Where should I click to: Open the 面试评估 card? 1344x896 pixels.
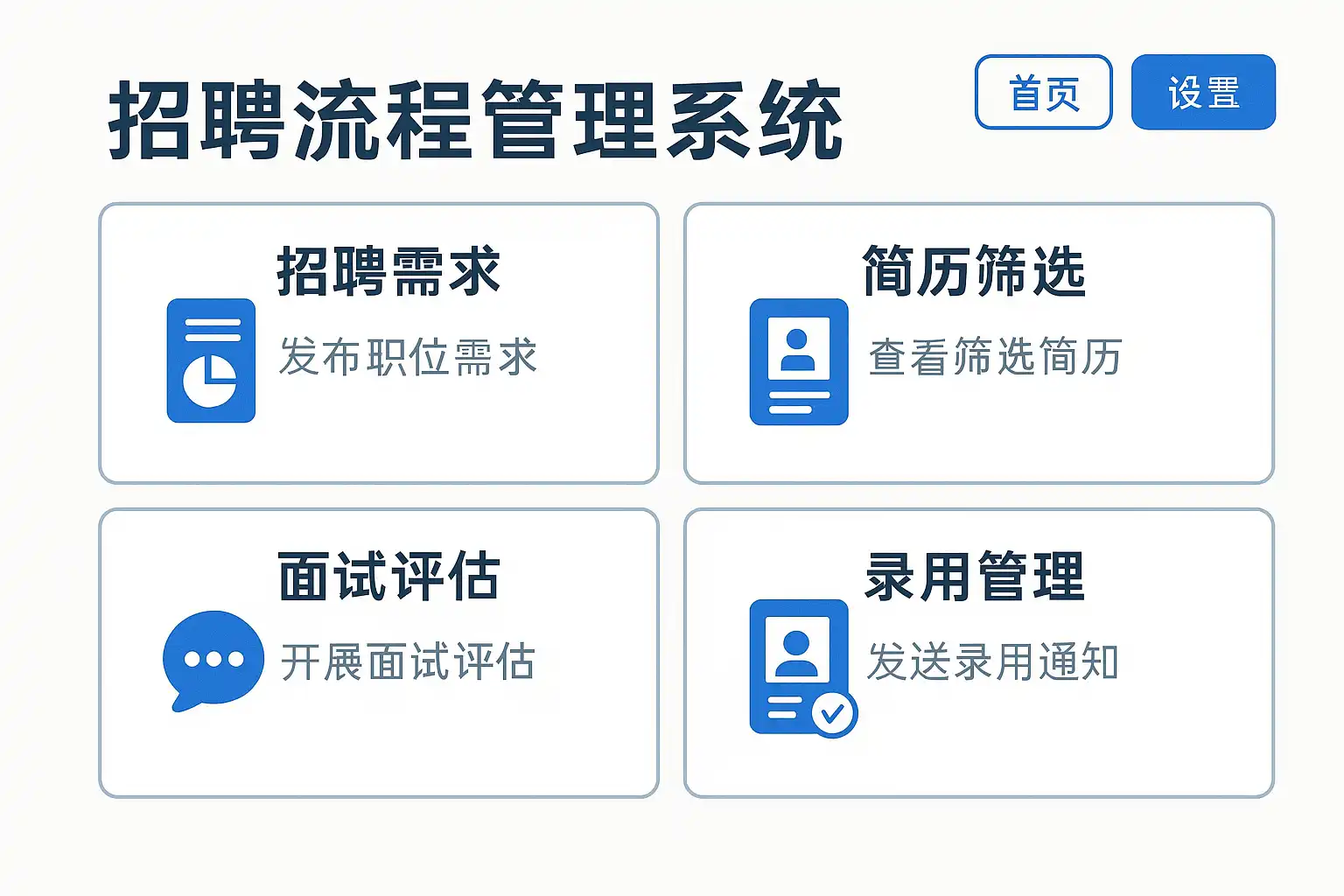point(378,653)
